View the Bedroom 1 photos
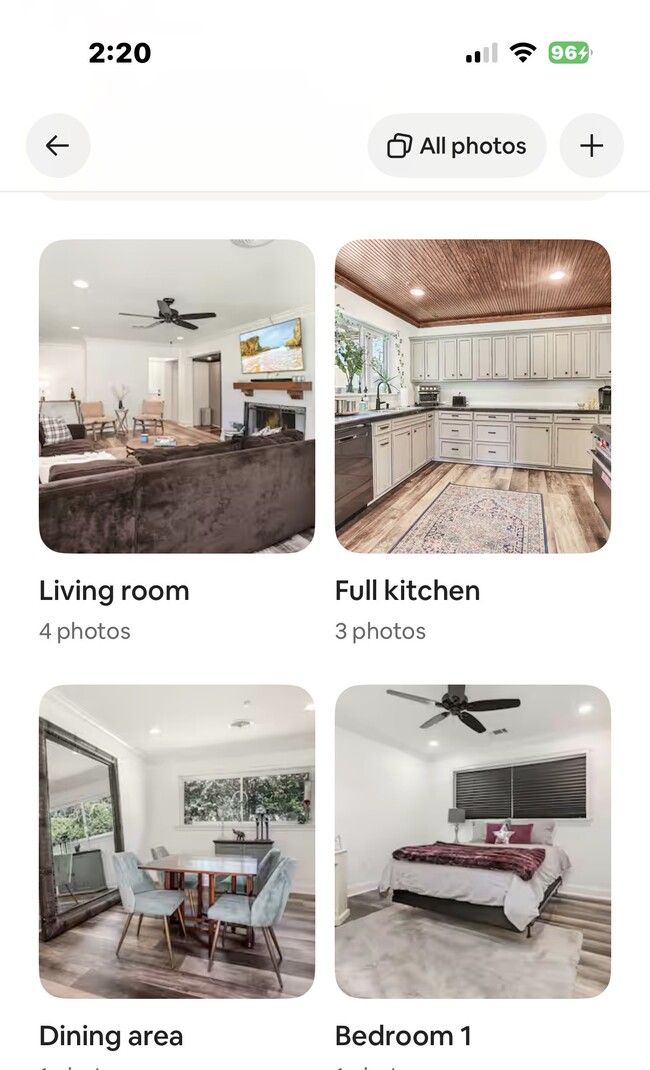This screenshot has height=1070, width=650. pos(473,841)
